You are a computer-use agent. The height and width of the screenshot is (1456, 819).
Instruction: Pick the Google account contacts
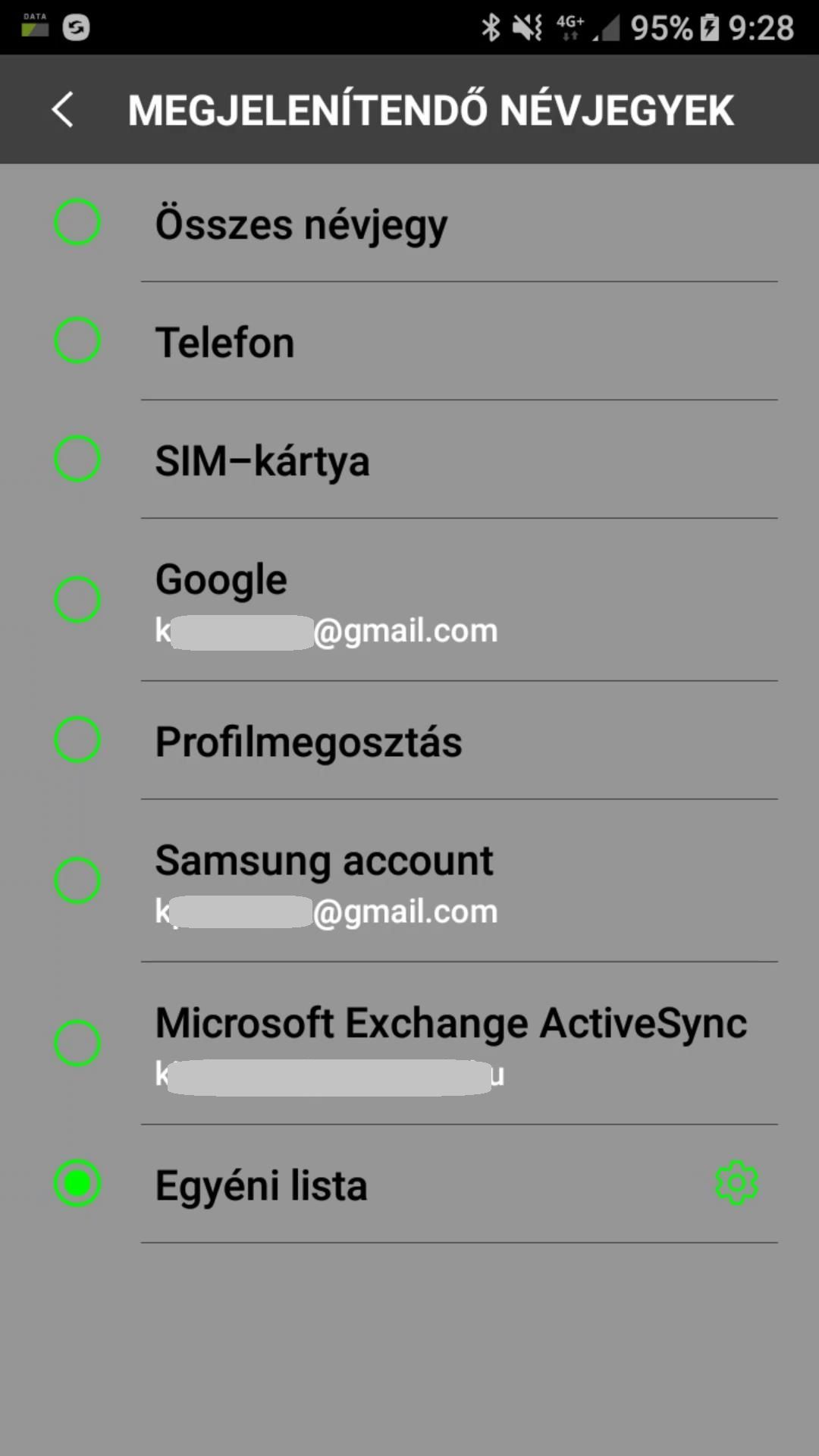[x=409, y=600]
